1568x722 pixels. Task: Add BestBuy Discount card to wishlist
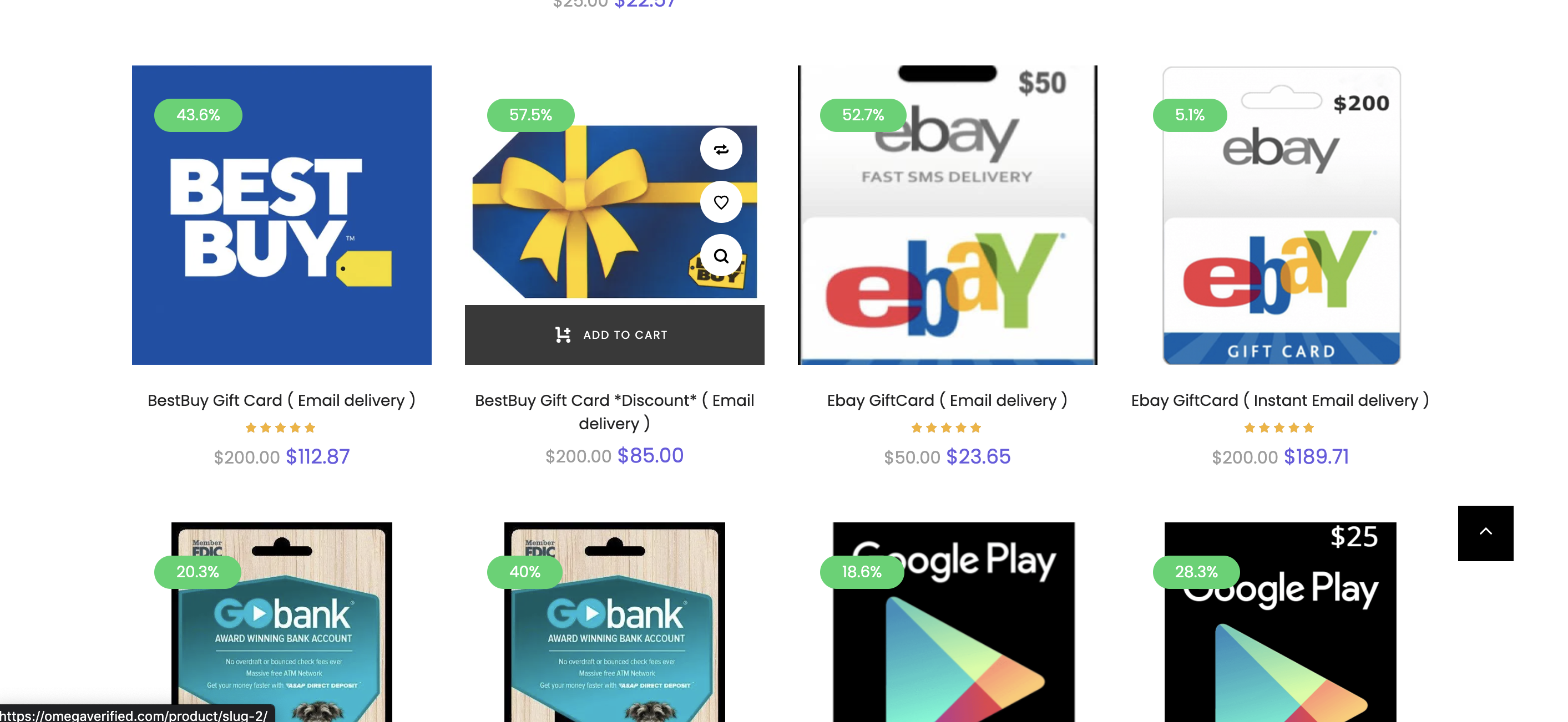point(721,202)
